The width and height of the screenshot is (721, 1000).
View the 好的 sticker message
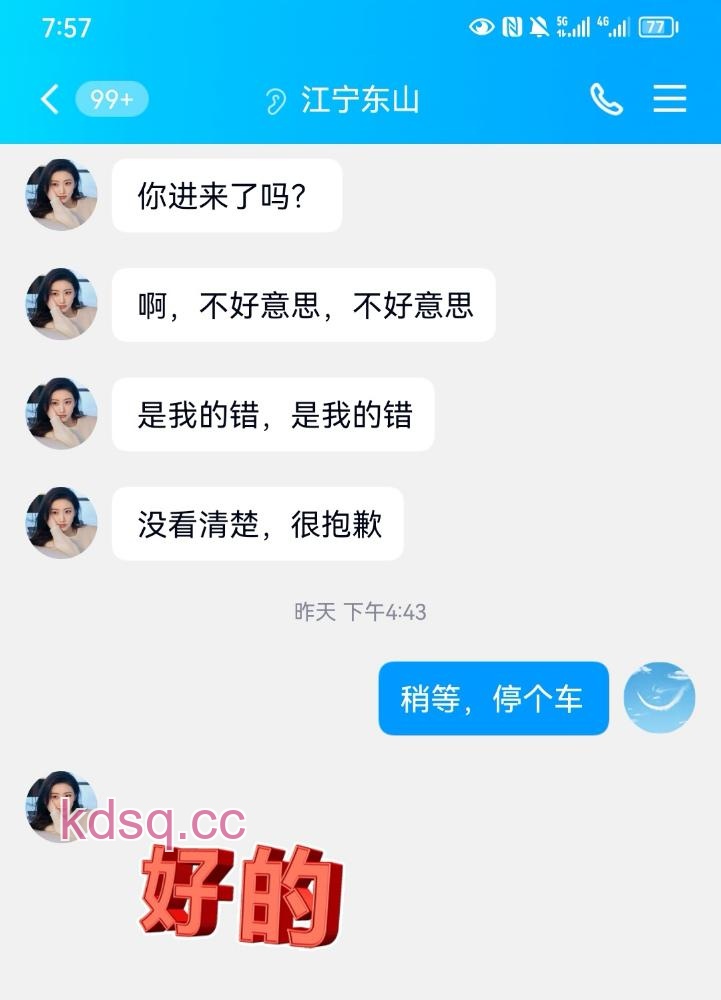tap(240, 895)
